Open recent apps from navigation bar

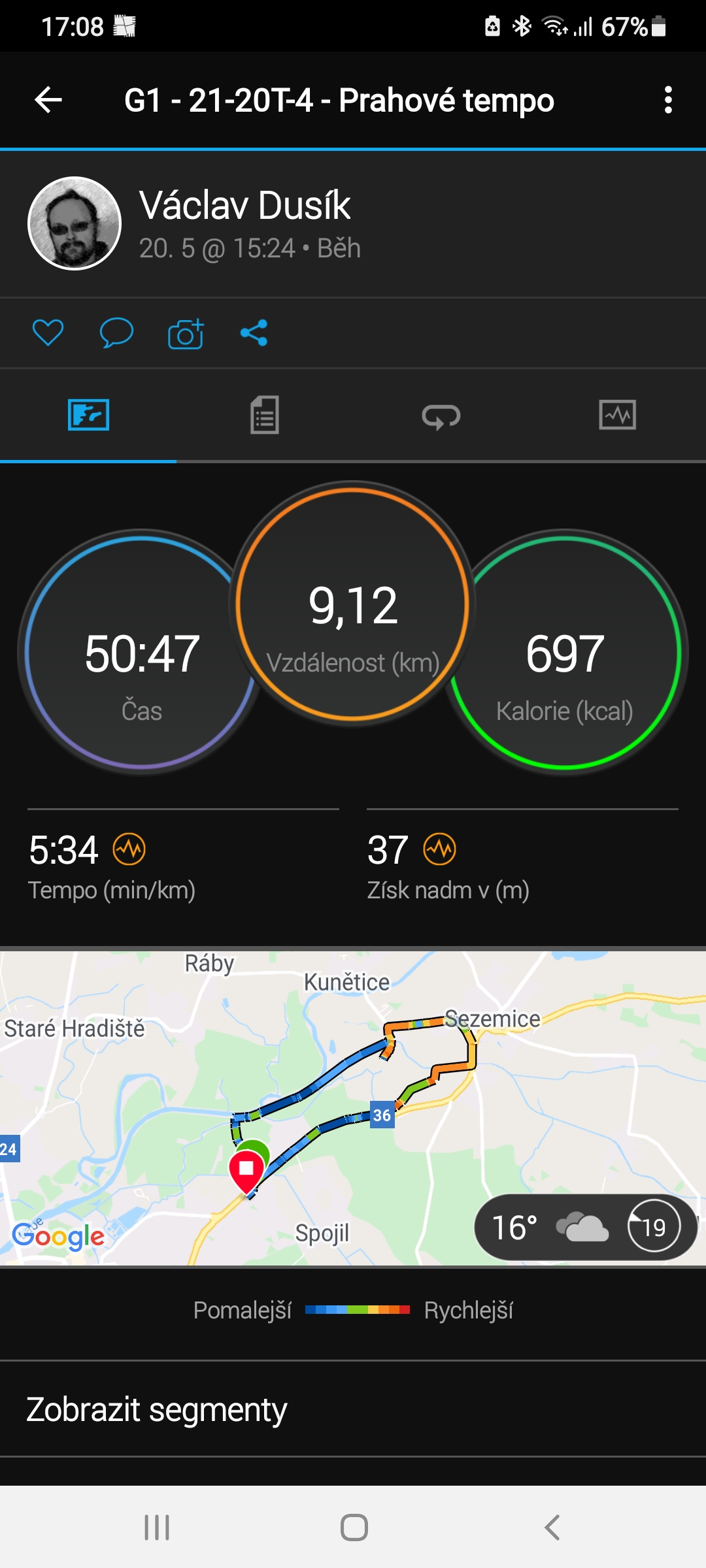157,1527
